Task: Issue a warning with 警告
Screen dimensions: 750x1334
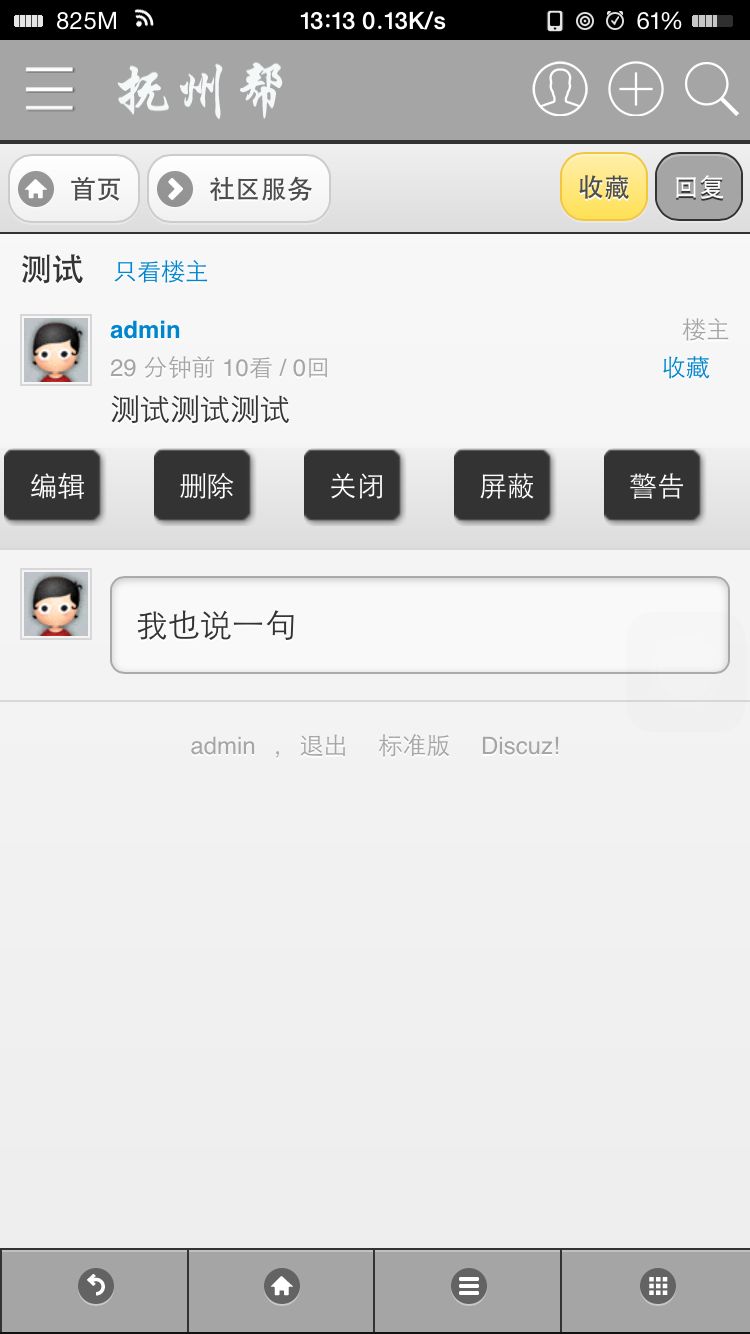Action: pos(656,487)
